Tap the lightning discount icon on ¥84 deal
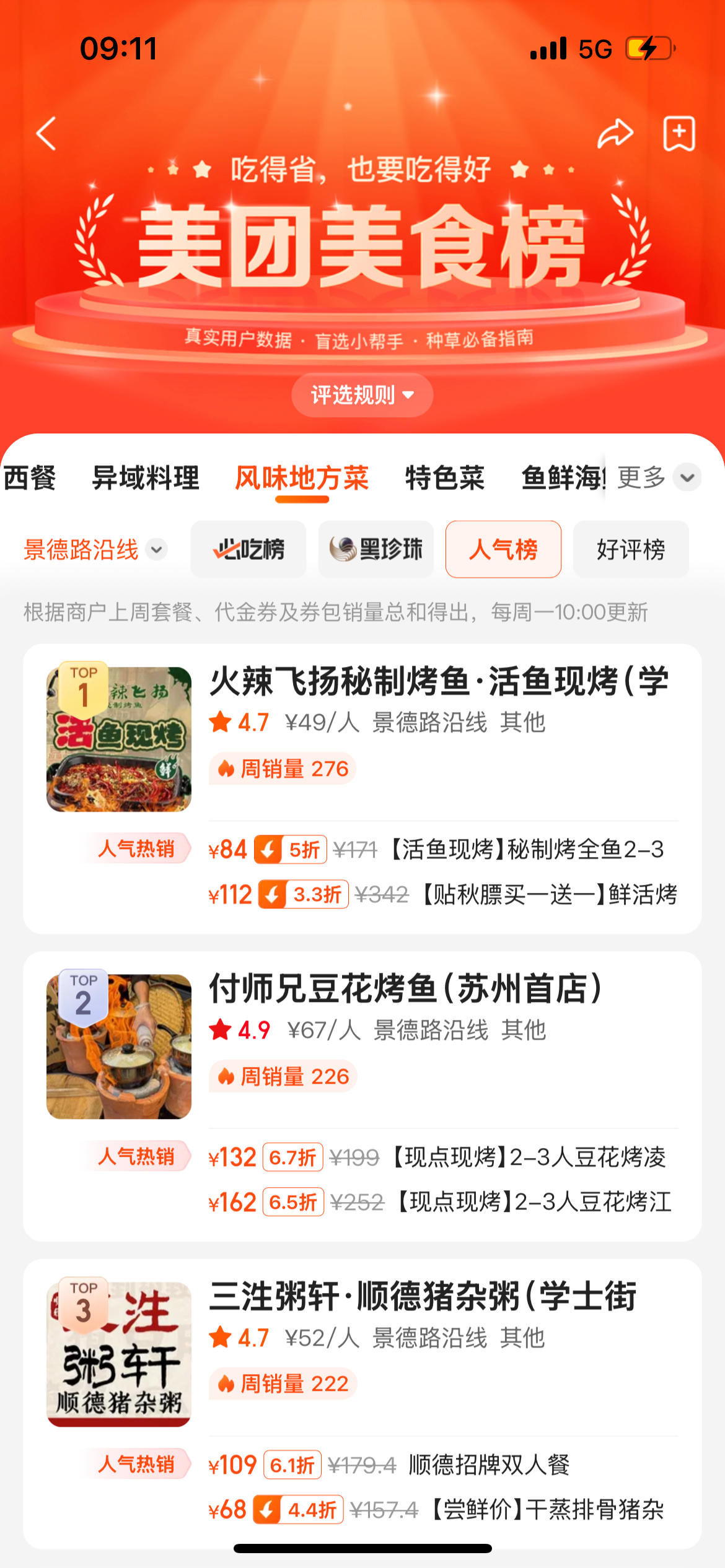Viewport: 725px width, 1568px height. pos(266,849)
